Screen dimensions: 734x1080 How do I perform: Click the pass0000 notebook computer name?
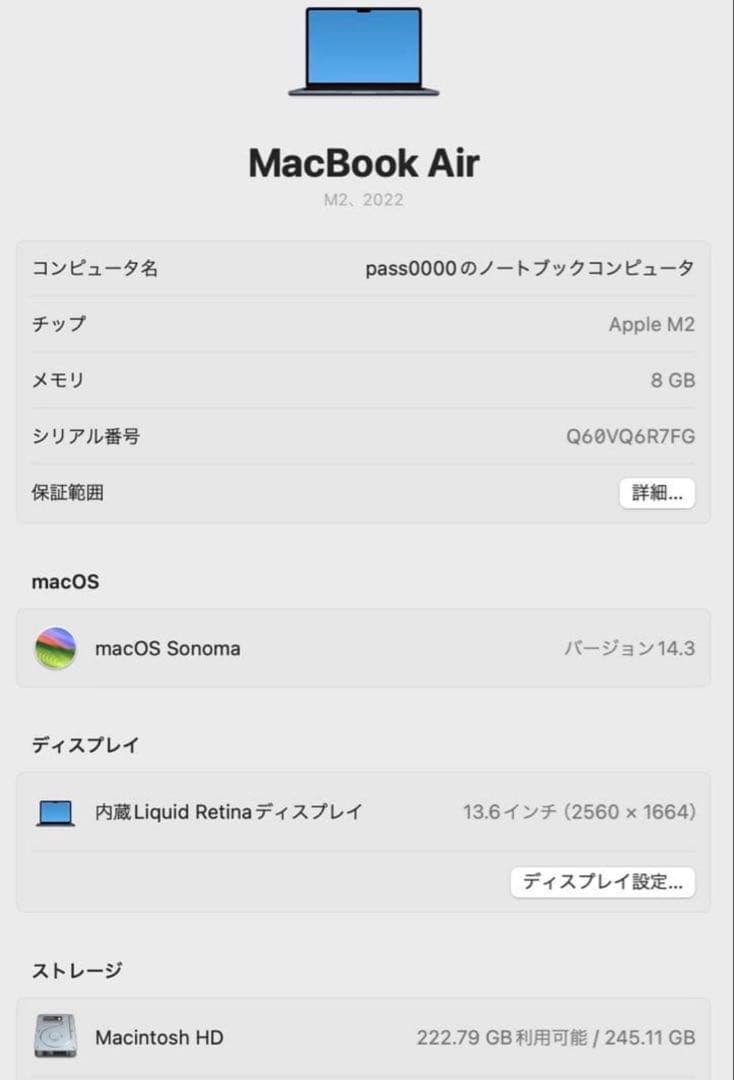click(527, 268)
